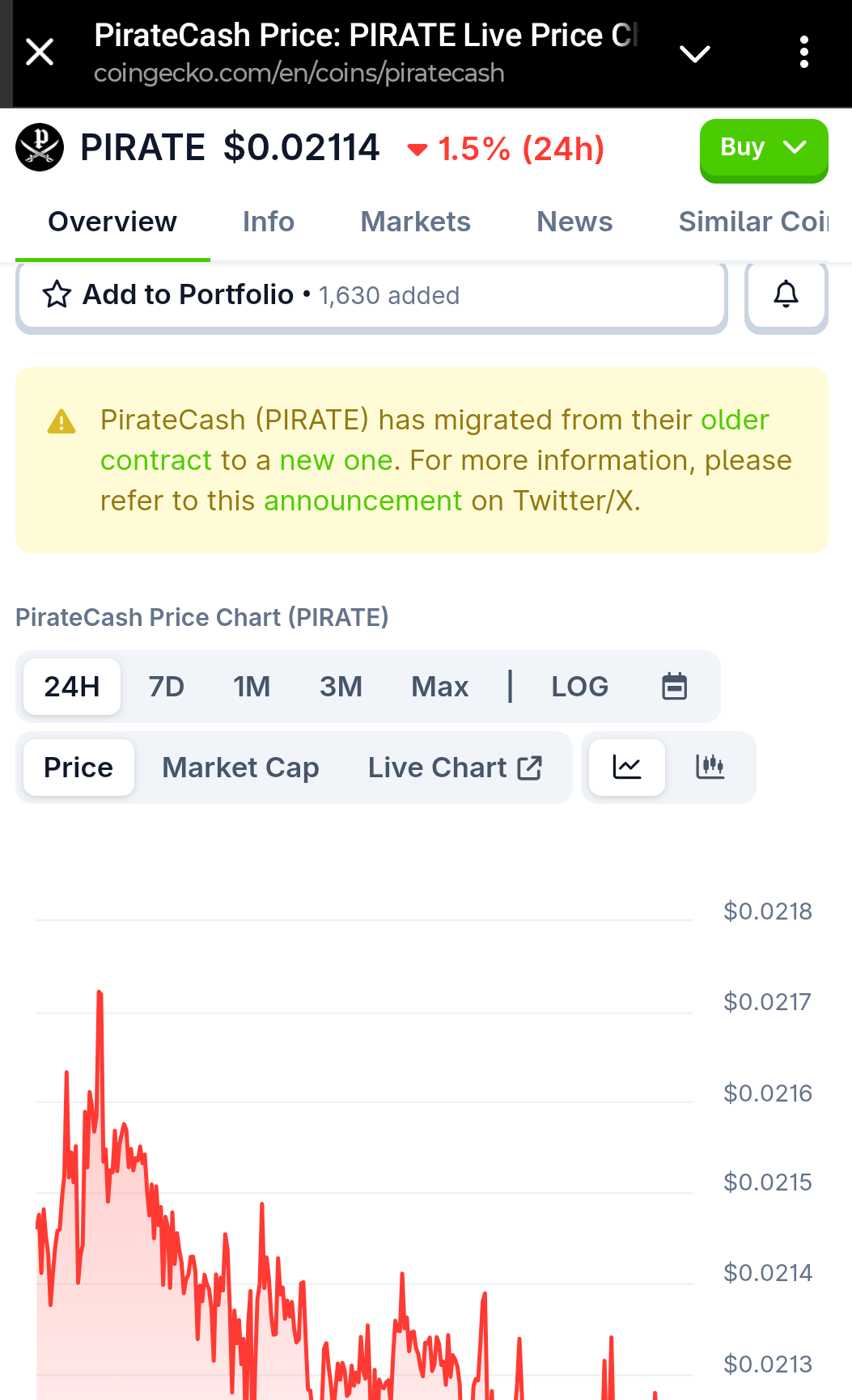
Task: Switch chart to Market Cap
Action: (x=240, y=768)
